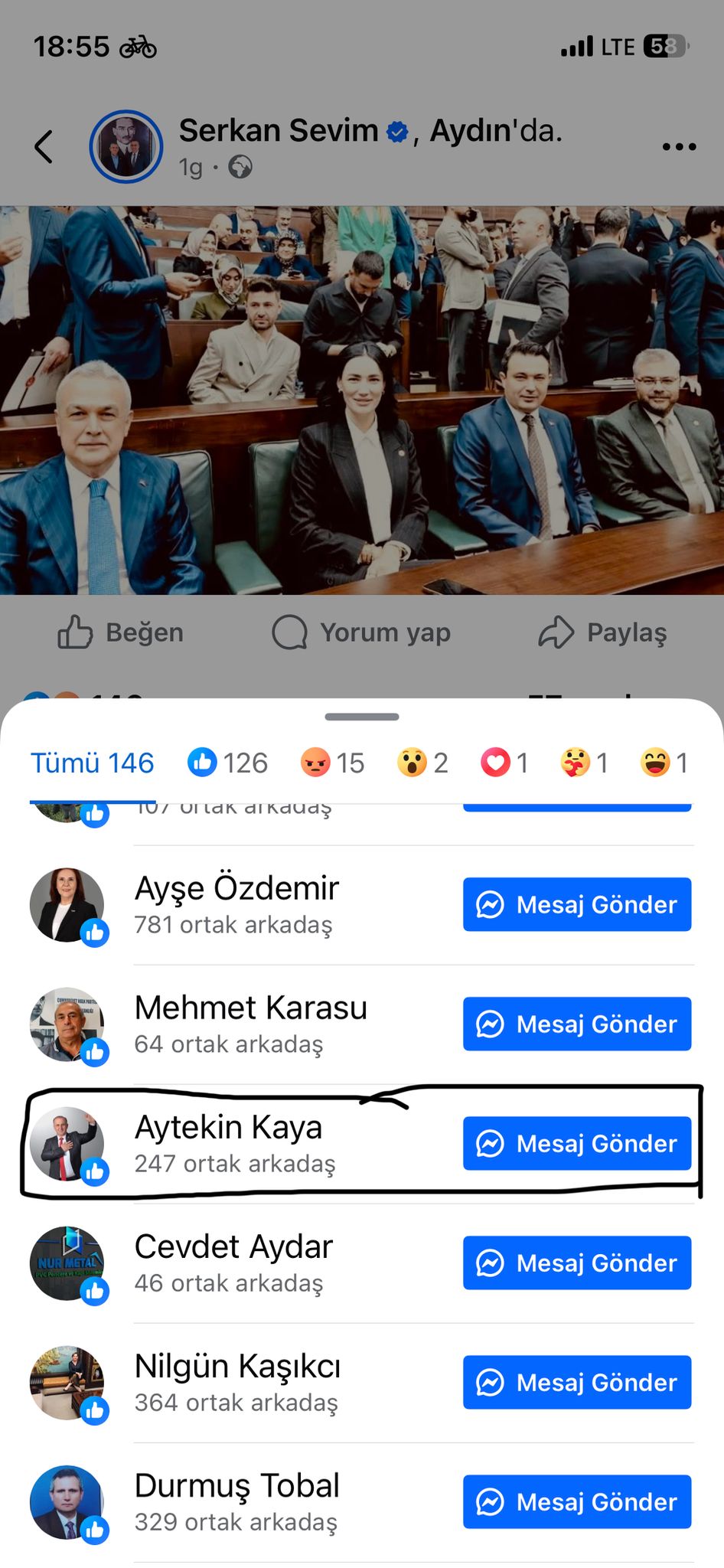Open Cevdet Aydar's profile row
This screenshot has height=1568, width=724.
(233, 1262)
